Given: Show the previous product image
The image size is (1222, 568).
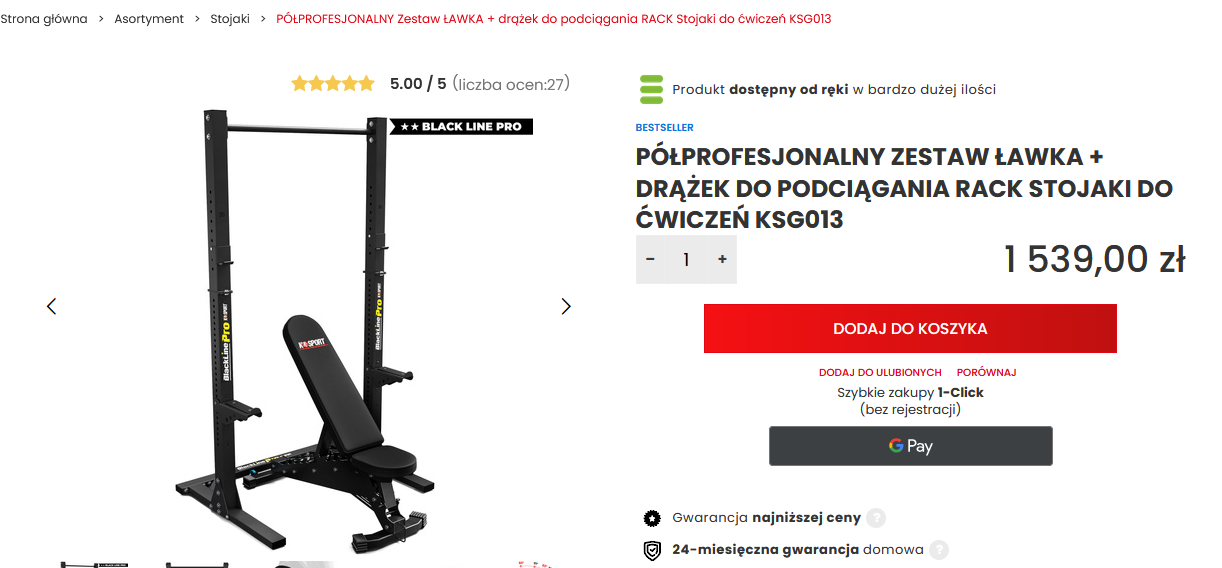Looking at the screenshot, I should click(52, 306).
